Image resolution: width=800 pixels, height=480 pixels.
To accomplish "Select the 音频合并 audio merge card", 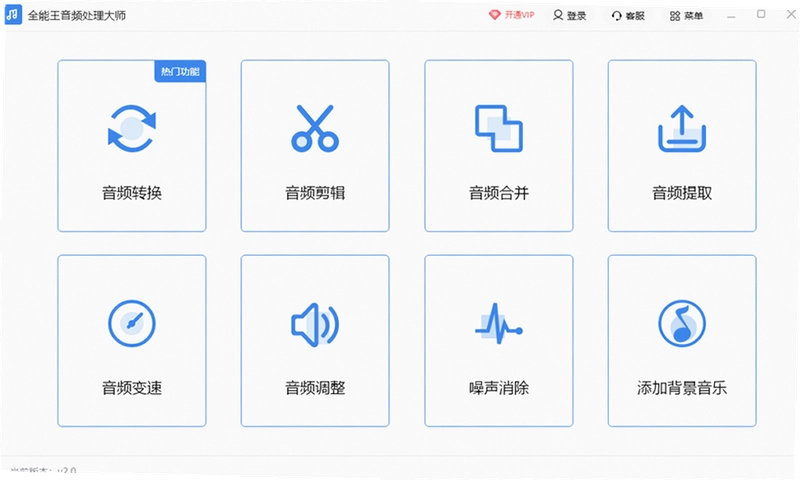I will click(x=498, y=146).
